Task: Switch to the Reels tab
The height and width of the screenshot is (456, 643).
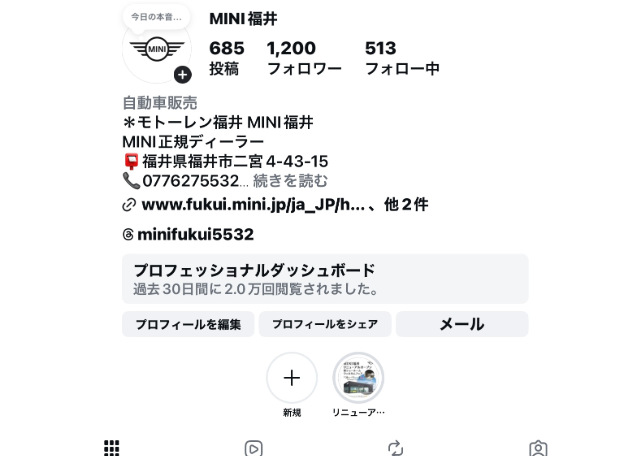Action: (254, 447)
